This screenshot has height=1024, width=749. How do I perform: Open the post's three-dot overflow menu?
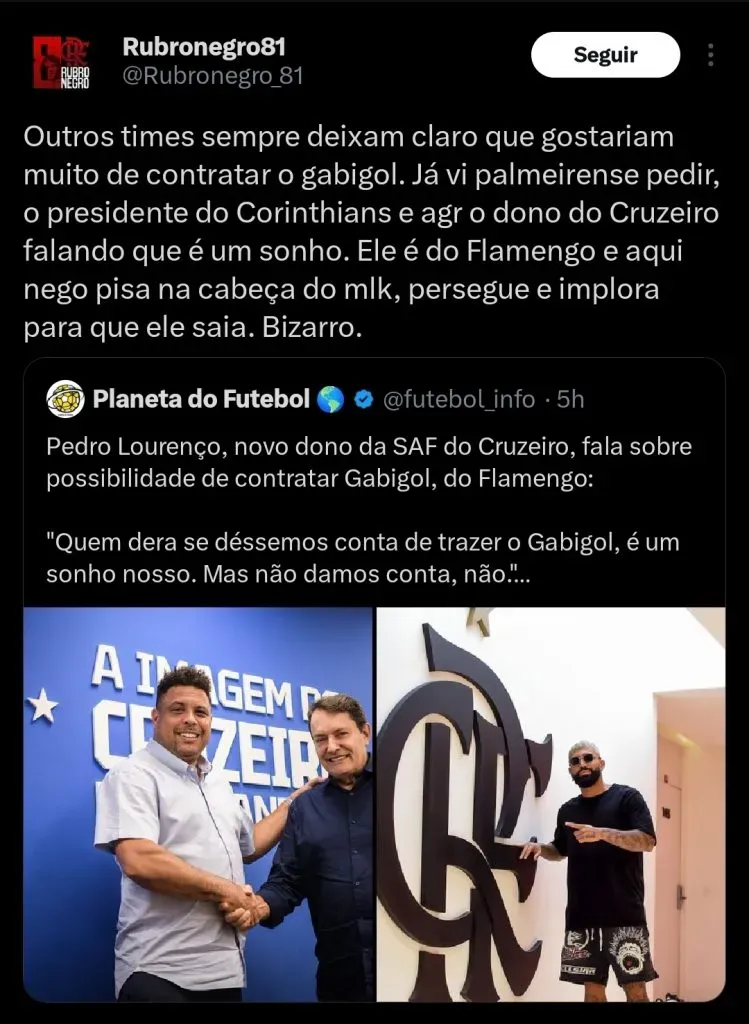(x=711, y=55)
